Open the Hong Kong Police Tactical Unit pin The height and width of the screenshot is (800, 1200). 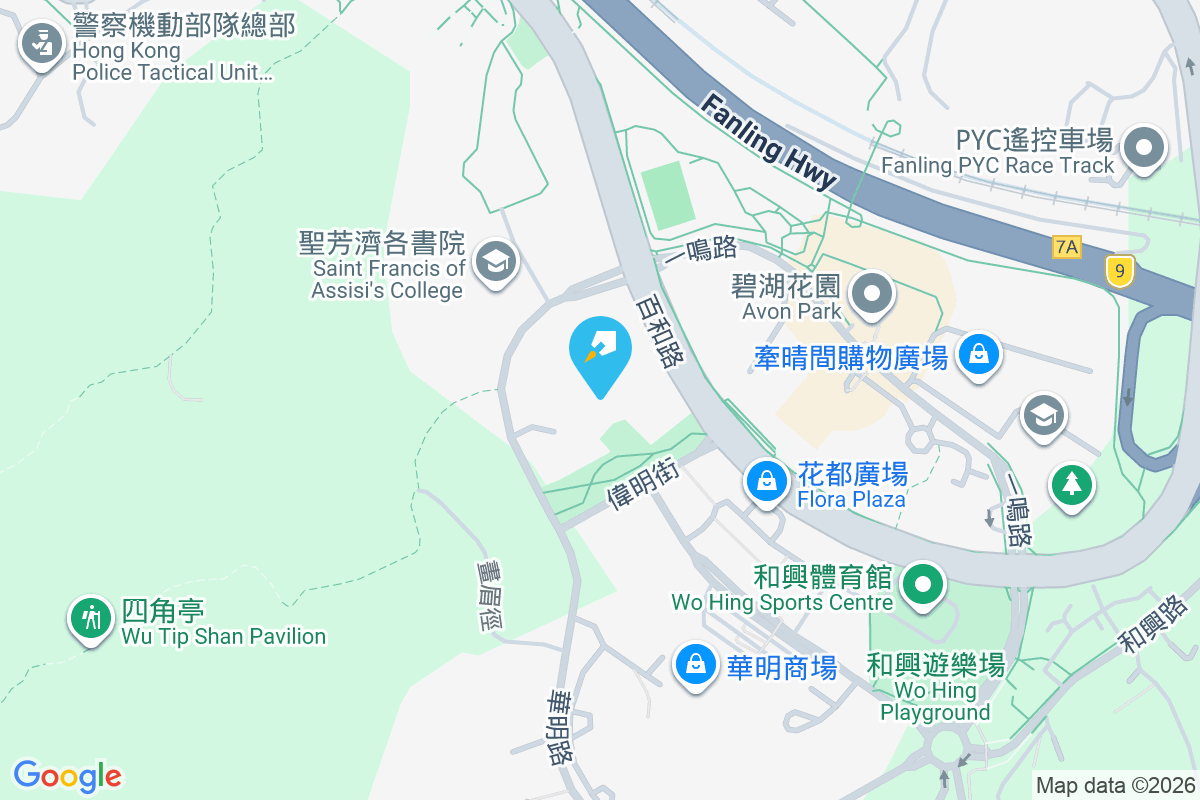[x=41, y=45]
